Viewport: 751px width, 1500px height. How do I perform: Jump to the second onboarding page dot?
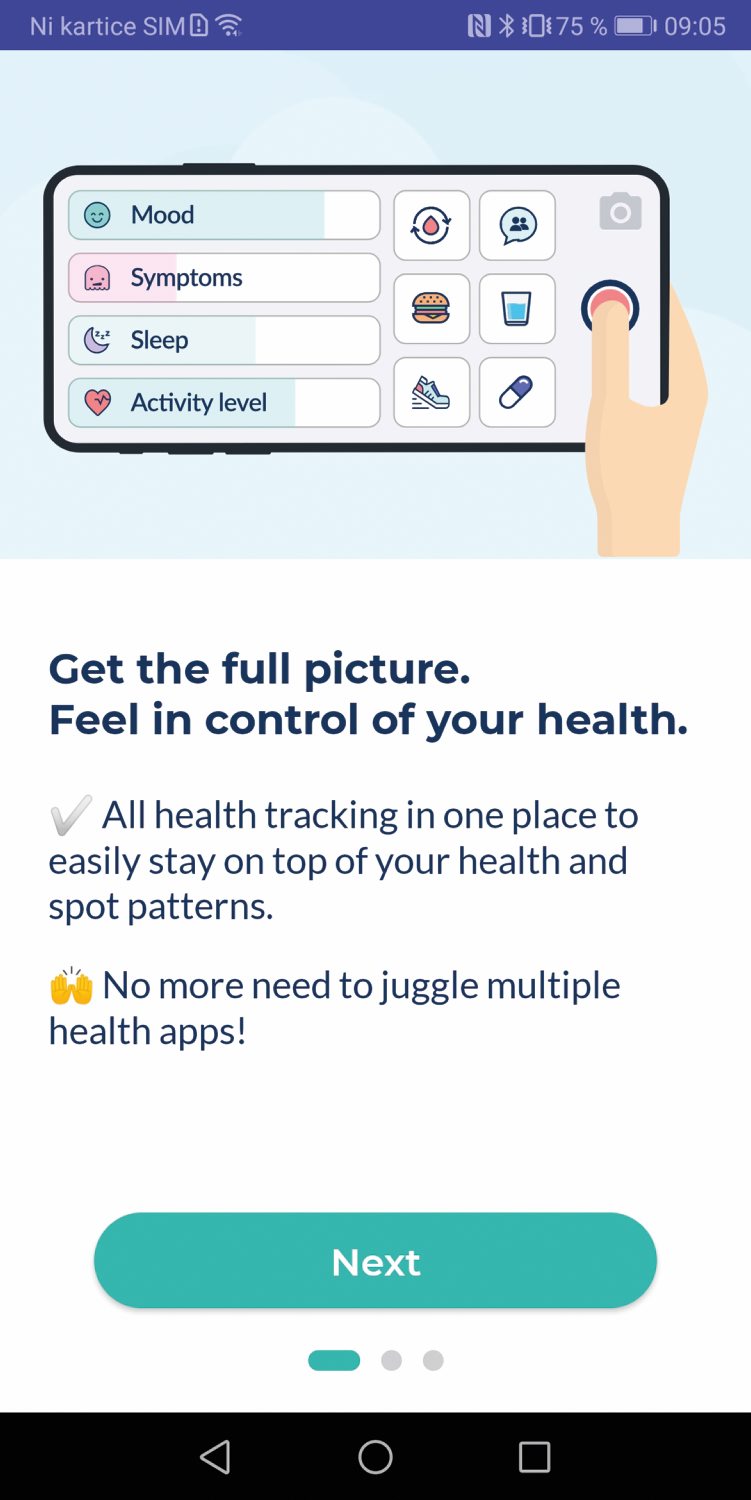tap(391, 1360)
